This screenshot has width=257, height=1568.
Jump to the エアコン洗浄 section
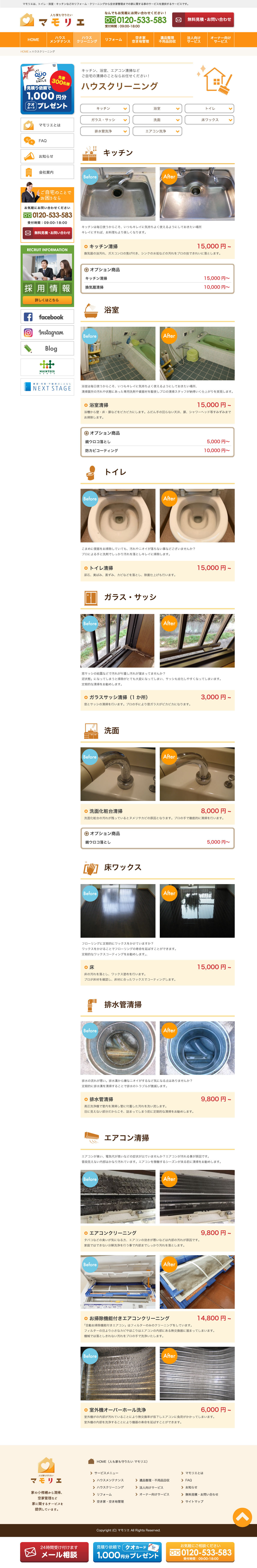tap(157, 131)
